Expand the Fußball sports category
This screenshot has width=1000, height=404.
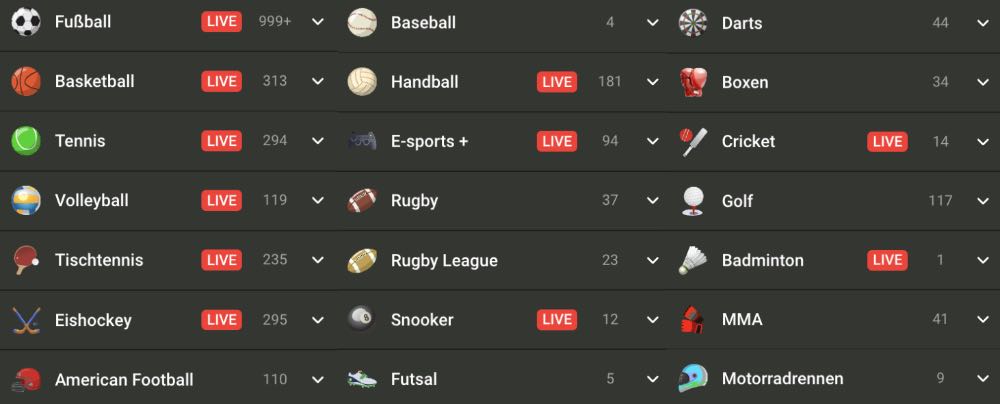click(318, 21)
